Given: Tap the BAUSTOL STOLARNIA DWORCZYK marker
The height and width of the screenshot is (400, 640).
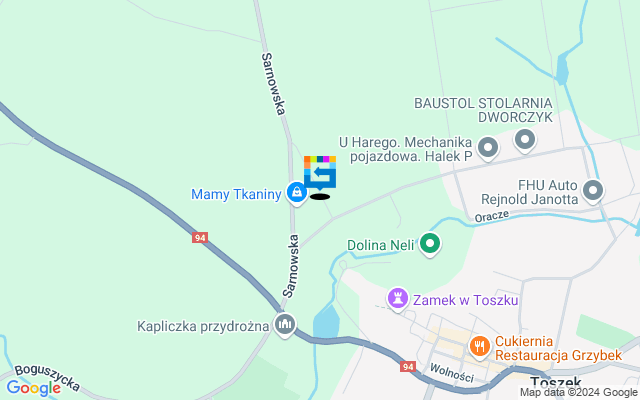Looking at the screenshot, I should click(524, 141).
